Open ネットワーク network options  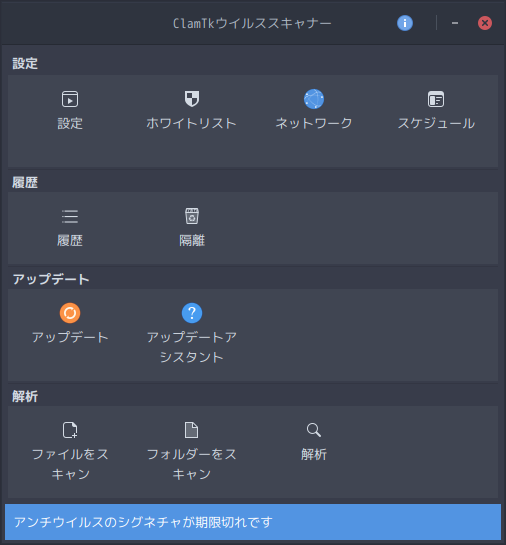(x=314, y=110)
